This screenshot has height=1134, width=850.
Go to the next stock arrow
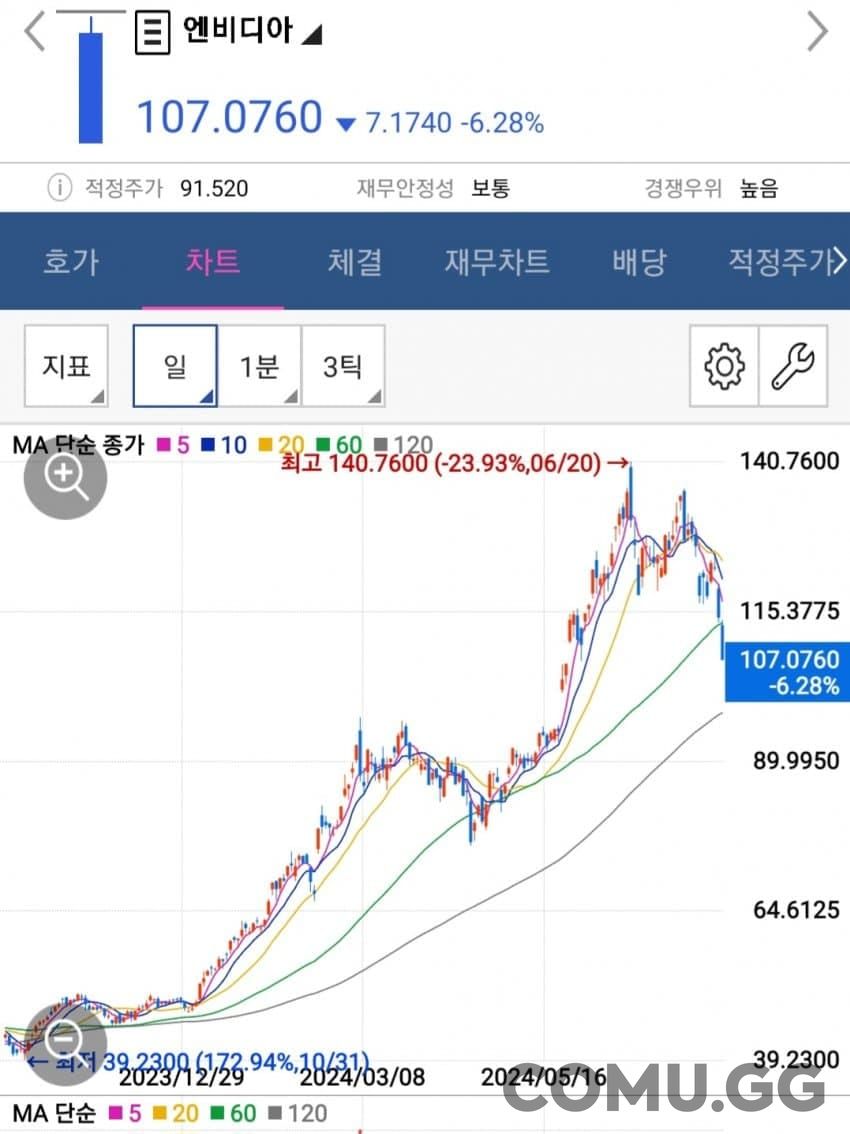coord(817,33)
